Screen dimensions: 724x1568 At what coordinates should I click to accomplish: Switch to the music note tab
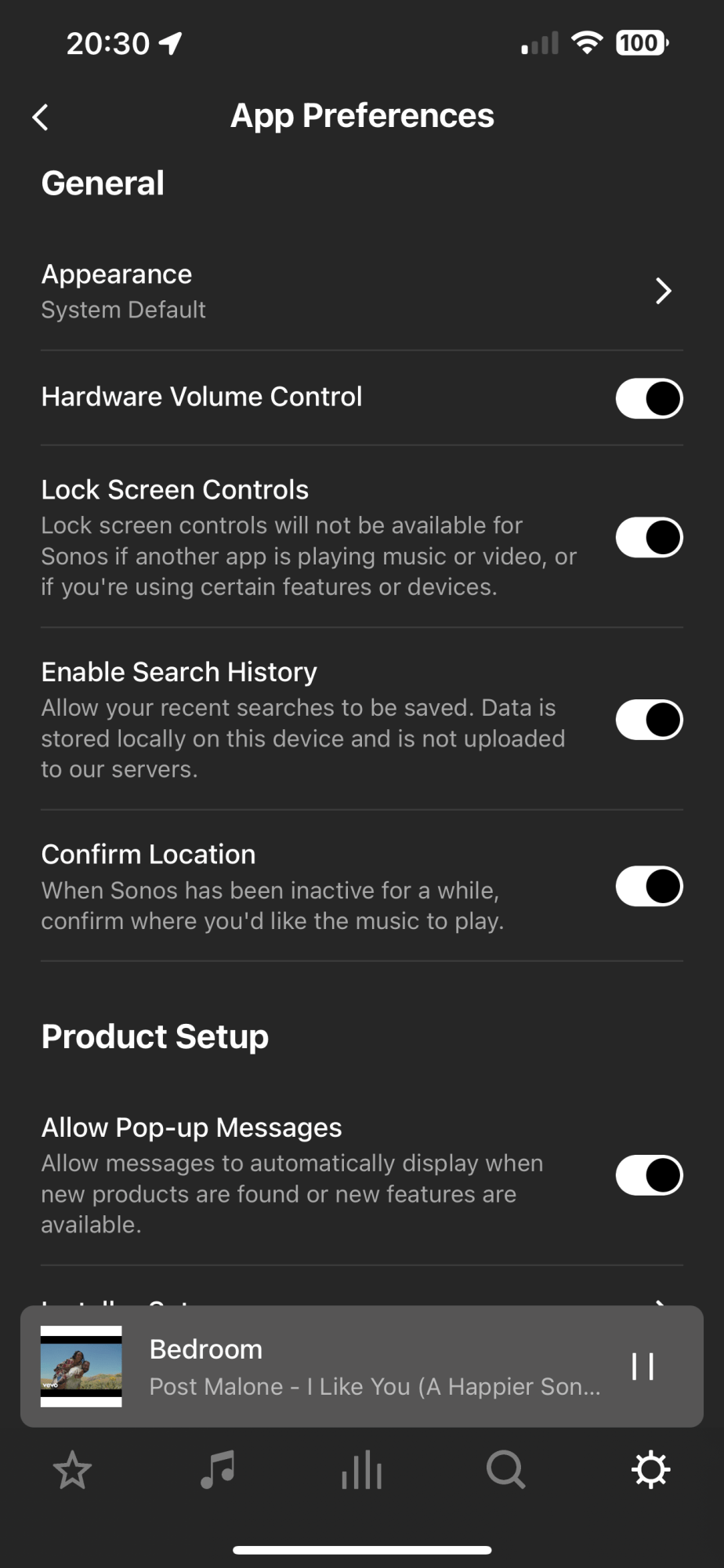point(217,1470)
